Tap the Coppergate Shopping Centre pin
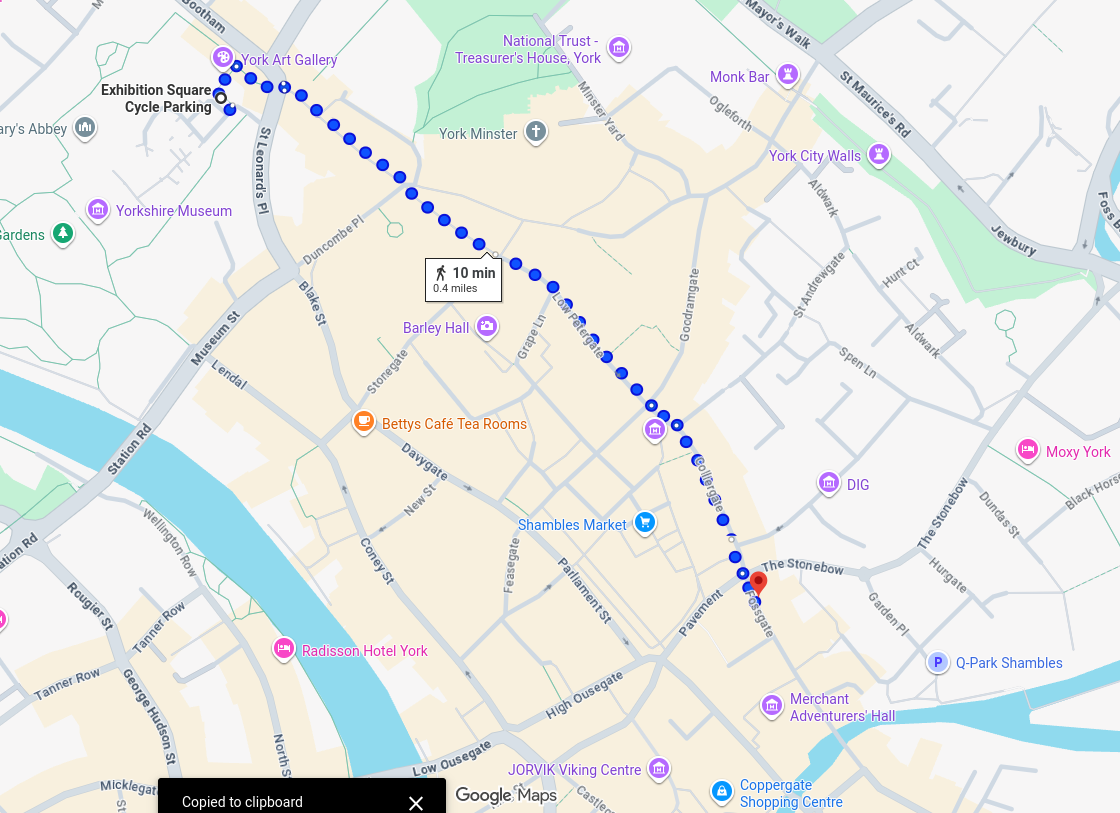The width and height of the screenshot is (1120, 813). 721,792
